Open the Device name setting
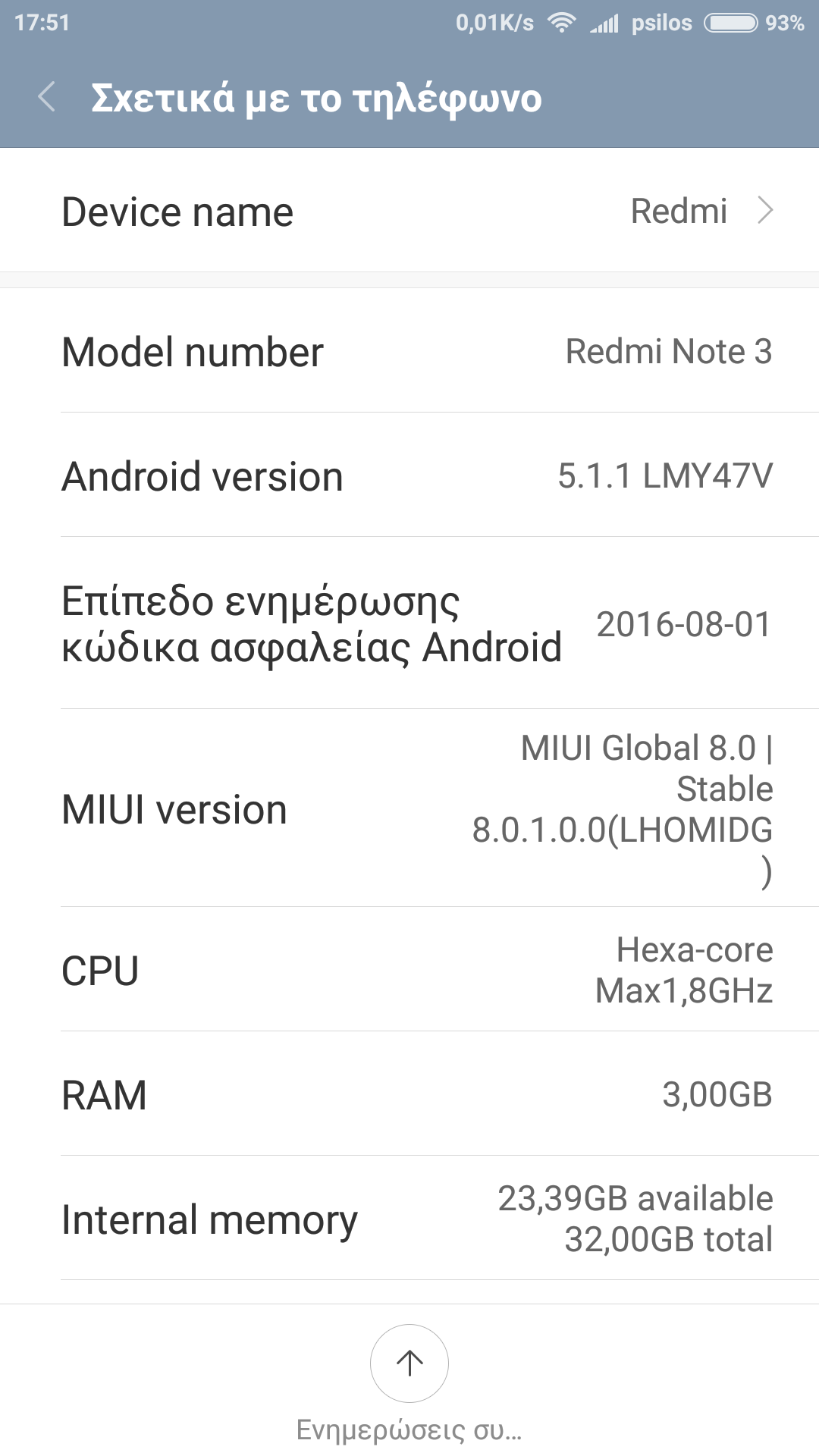Screen dimensions: 819x1456 [x=409, y=211]
